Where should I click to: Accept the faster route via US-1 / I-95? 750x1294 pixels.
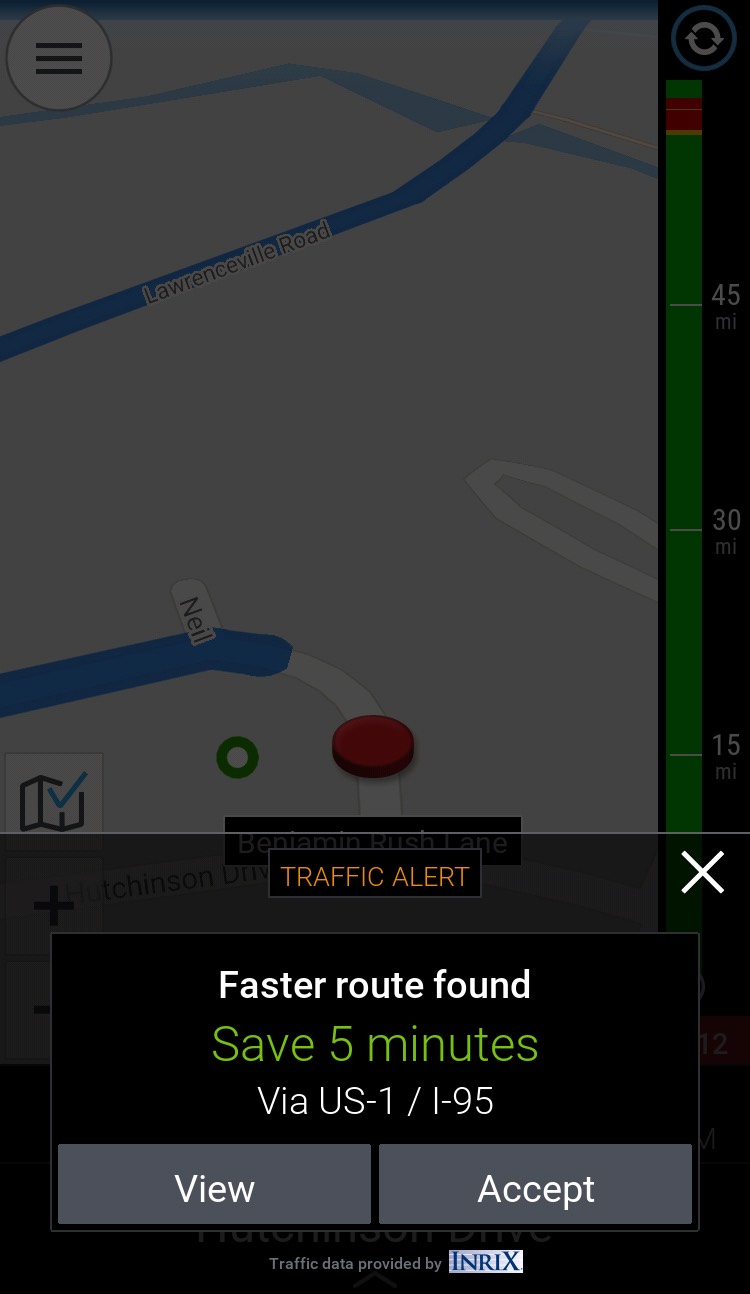(x=535, y=1186)
